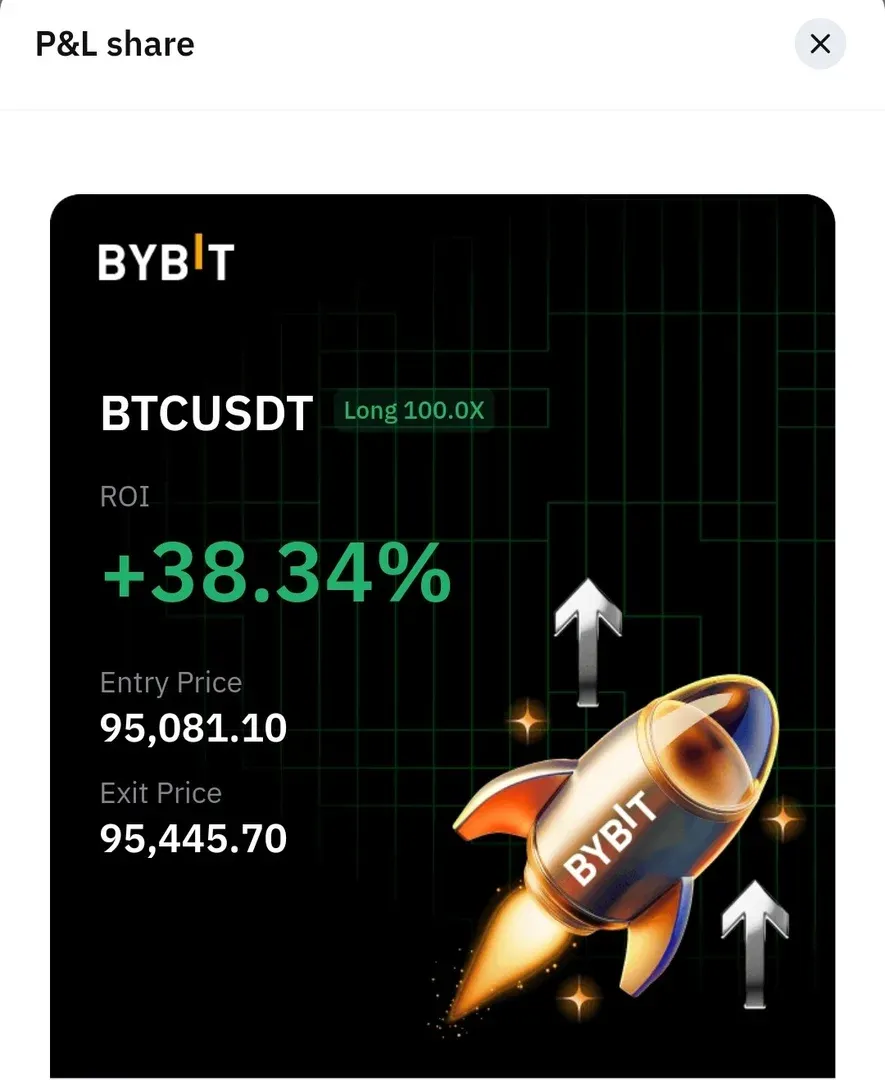Close the P&L share dialog

click(819, 44)
